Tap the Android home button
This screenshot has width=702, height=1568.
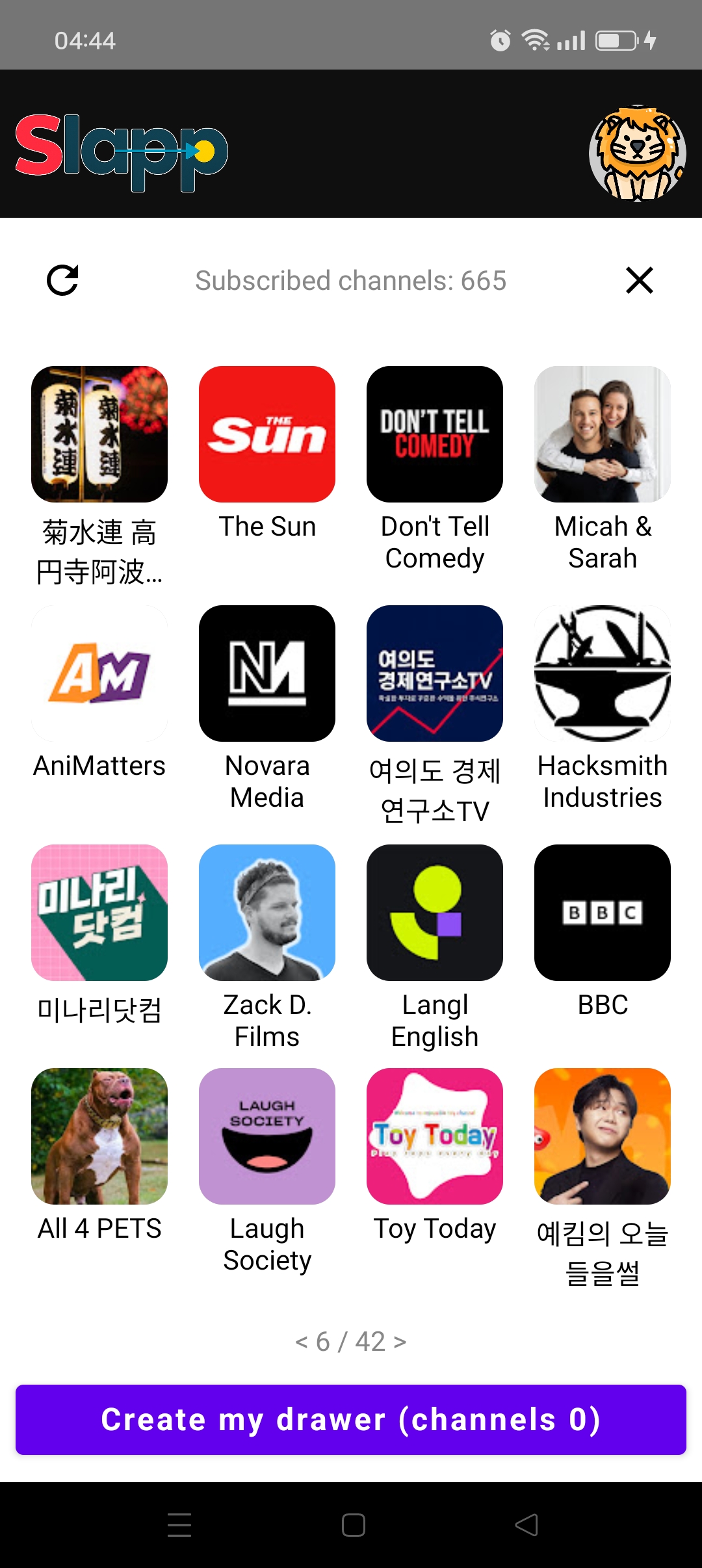point(351,1524)
